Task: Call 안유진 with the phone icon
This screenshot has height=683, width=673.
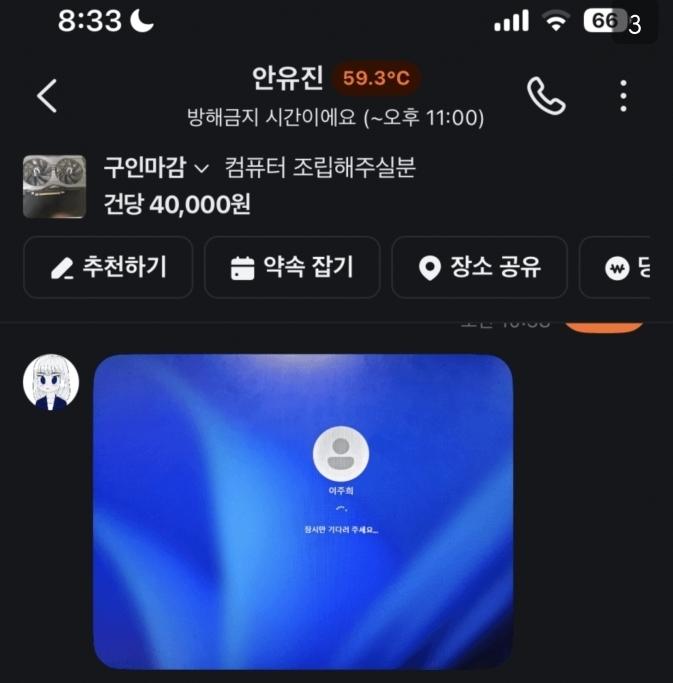Action: pyautogui.click(x=546, y=96)
